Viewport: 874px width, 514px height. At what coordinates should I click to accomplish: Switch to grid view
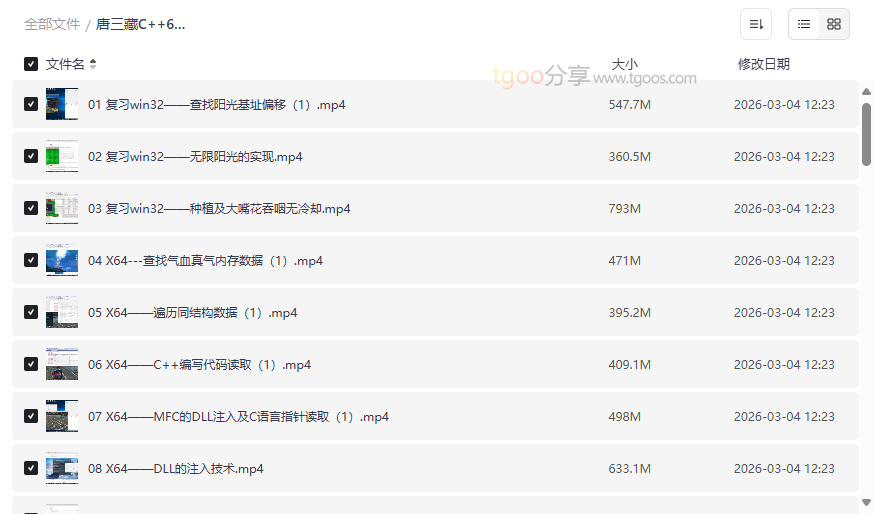click(x=834, y=24)
